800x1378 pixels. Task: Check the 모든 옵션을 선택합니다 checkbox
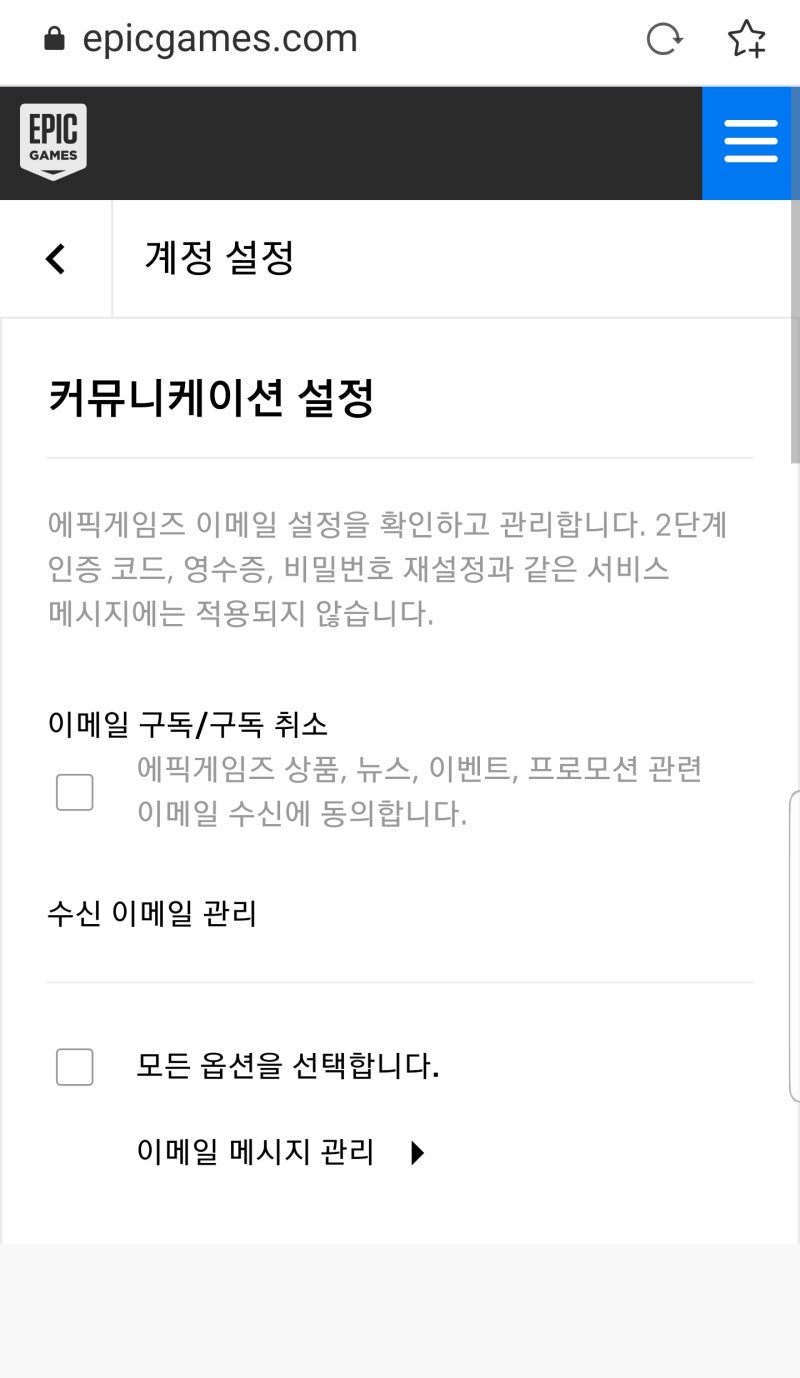(74, 1066)
